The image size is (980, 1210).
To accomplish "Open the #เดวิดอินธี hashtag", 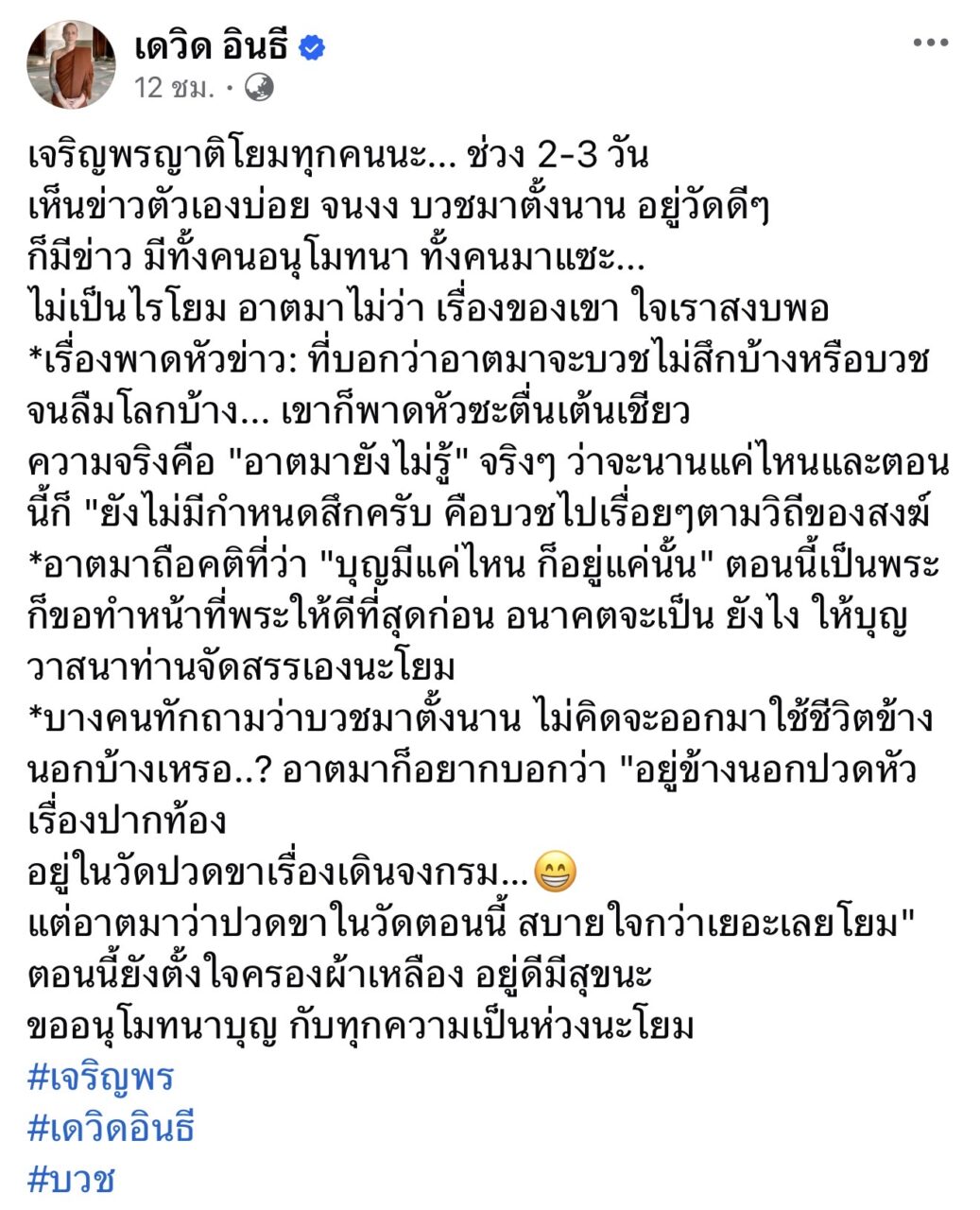I will point(111,1128).
